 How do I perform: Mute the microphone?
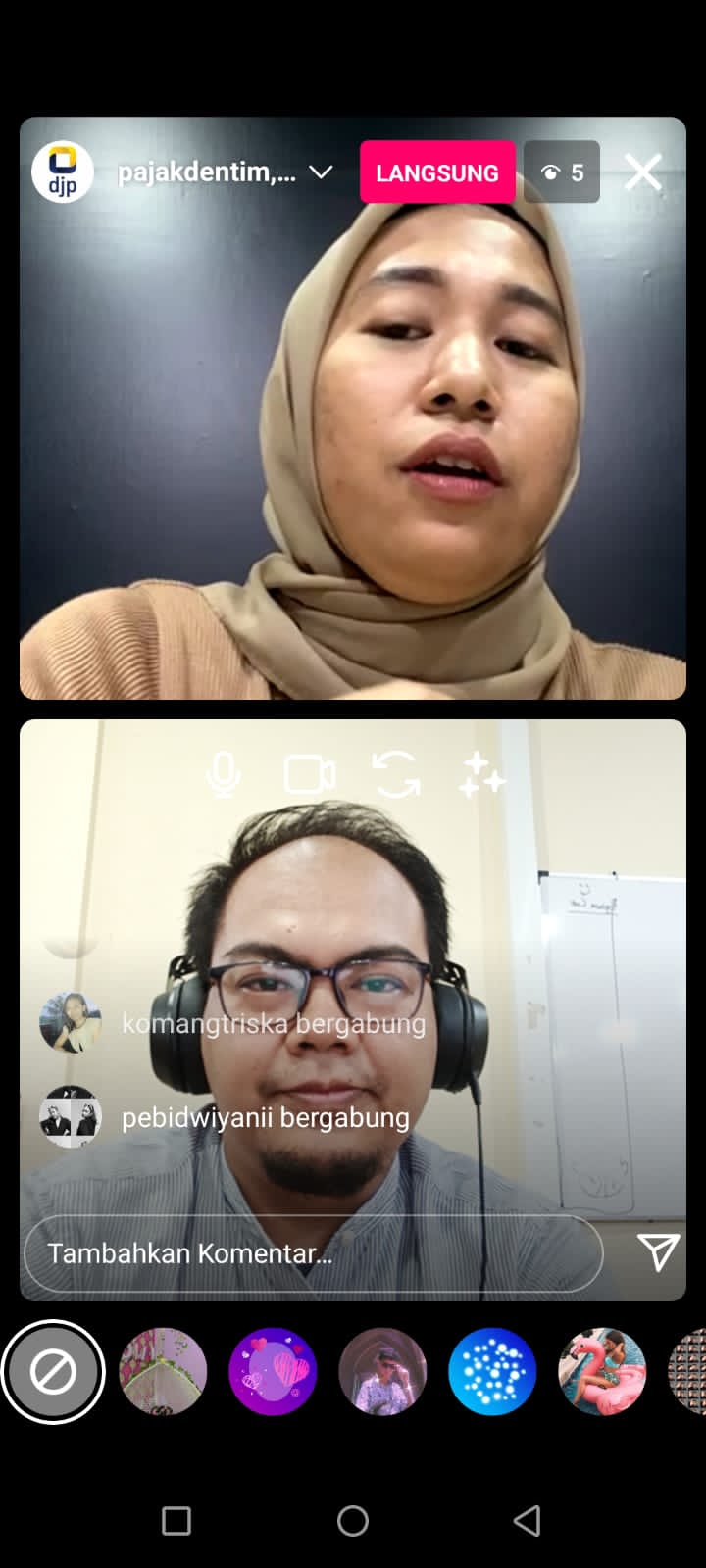pos(224,774)
